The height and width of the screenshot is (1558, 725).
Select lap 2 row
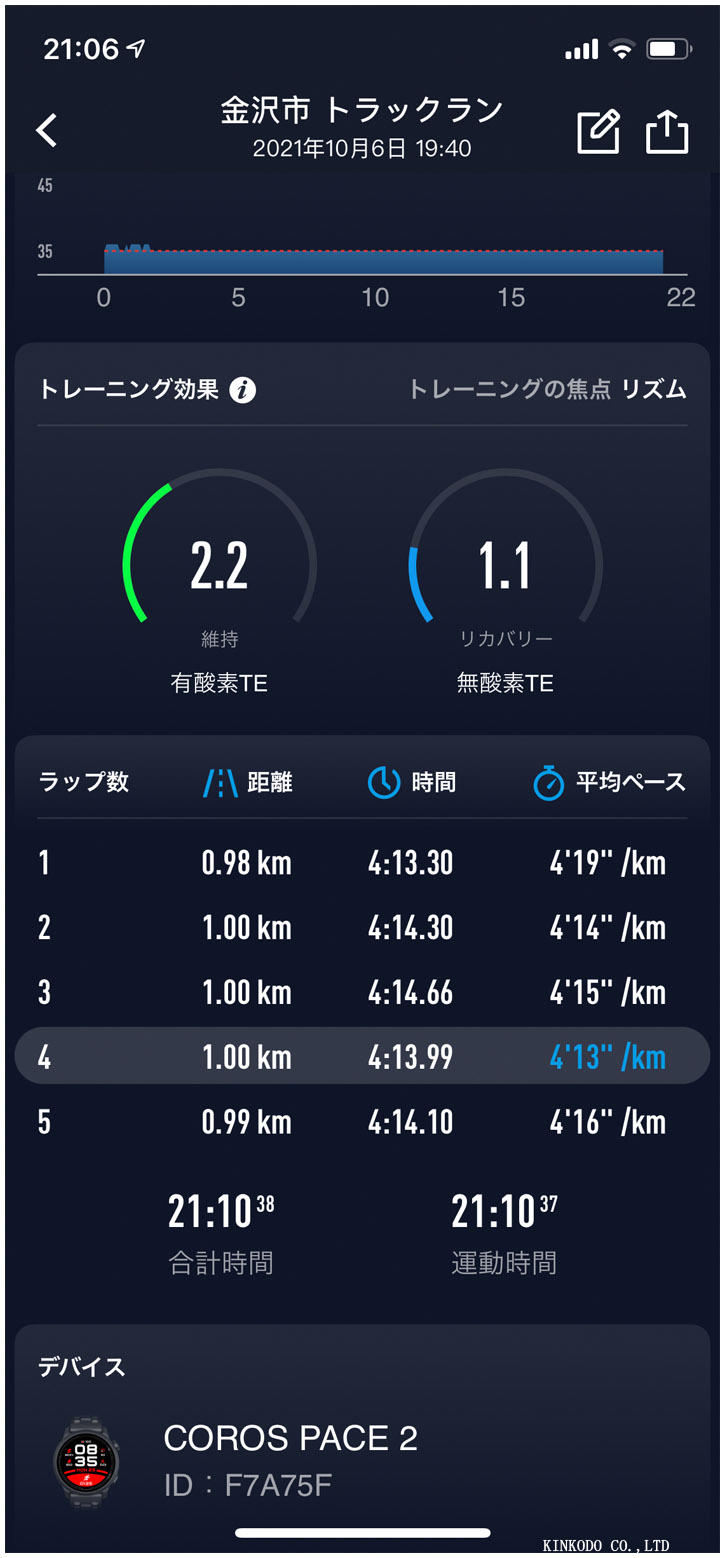pyautogui.click(x=362, y=928)
